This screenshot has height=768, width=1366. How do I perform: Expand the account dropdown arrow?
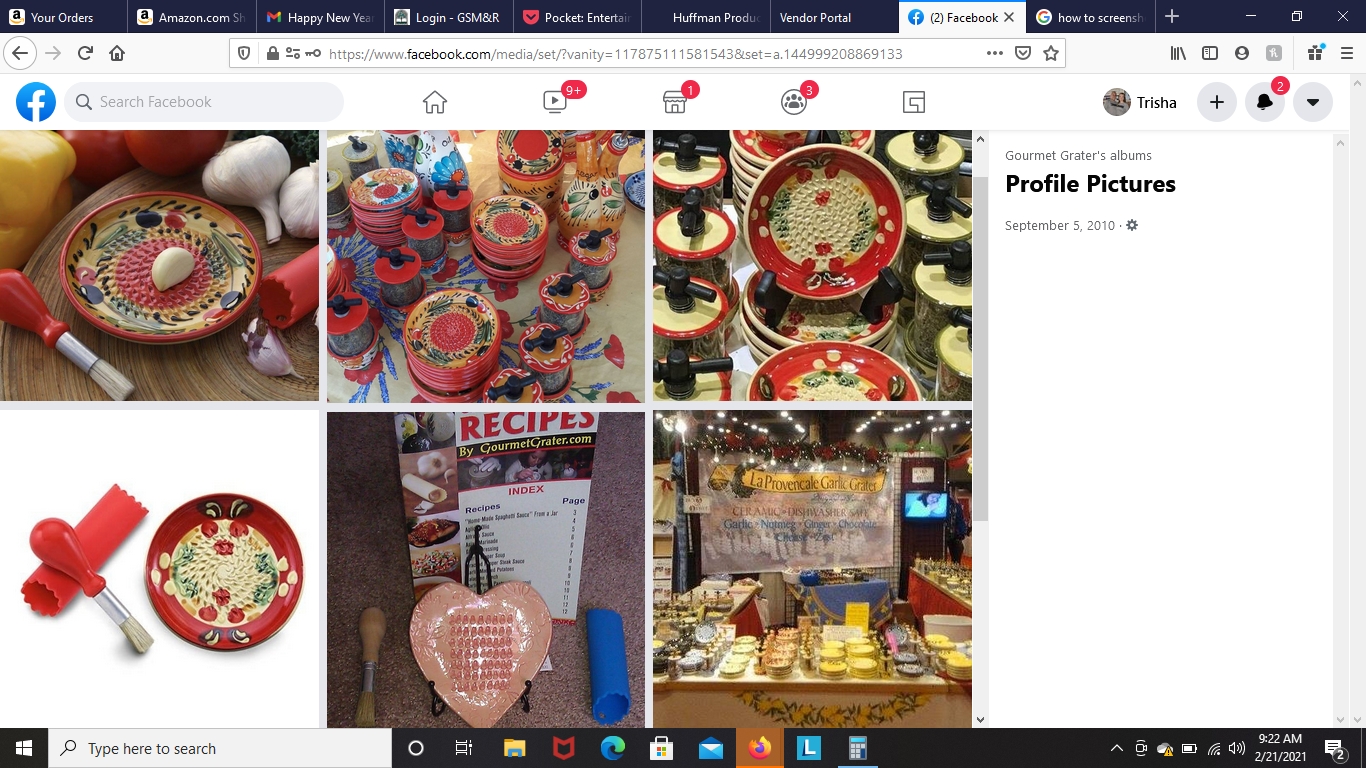click(1313, 102)
